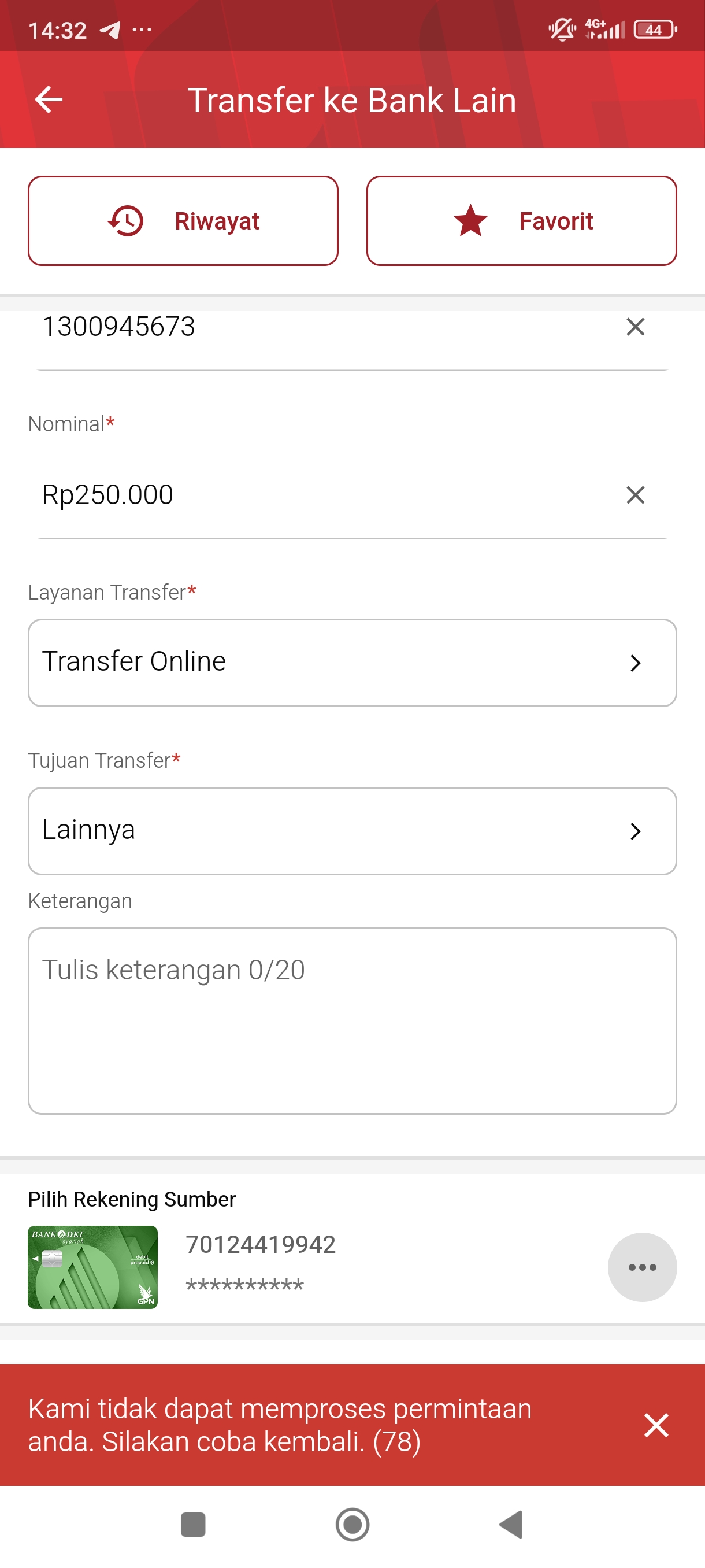The image size is (705, 1568).
Task: Tap the Keterangan text box
Action: click(352, 1021)
